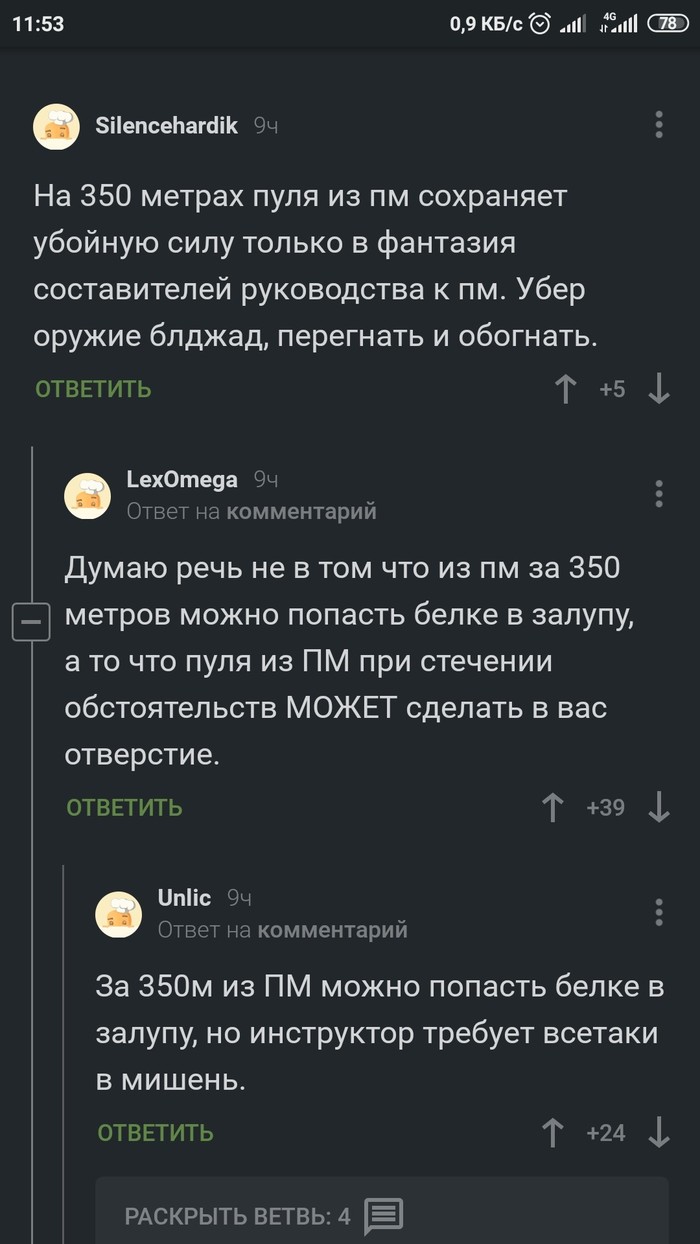Expand the branch with 4 replies
The width and height of the screenshot is (700, 1244).
pyautogui.click(x=262, y=1216)
